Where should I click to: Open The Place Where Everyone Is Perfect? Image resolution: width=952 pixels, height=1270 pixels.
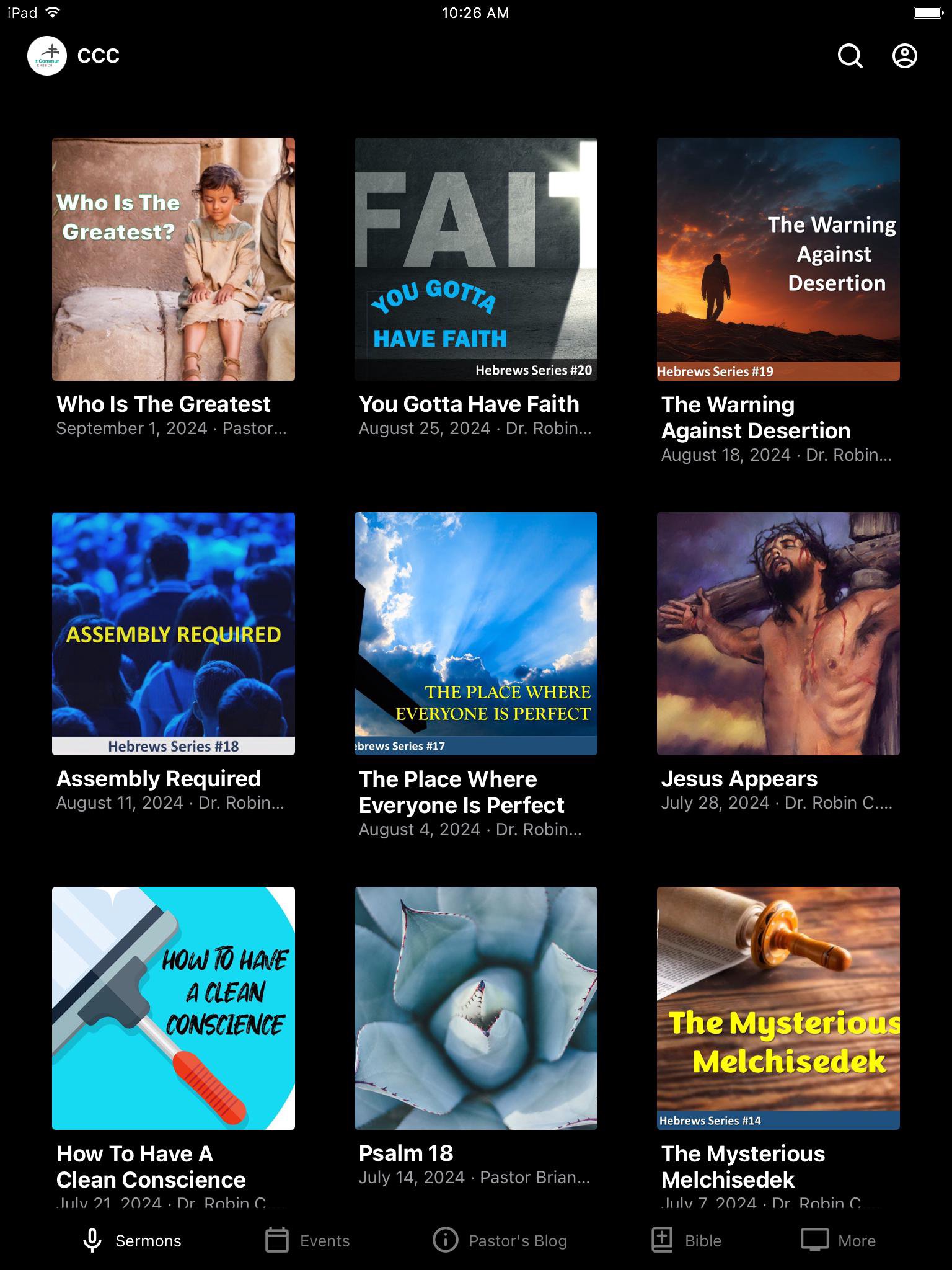point(475,634)
